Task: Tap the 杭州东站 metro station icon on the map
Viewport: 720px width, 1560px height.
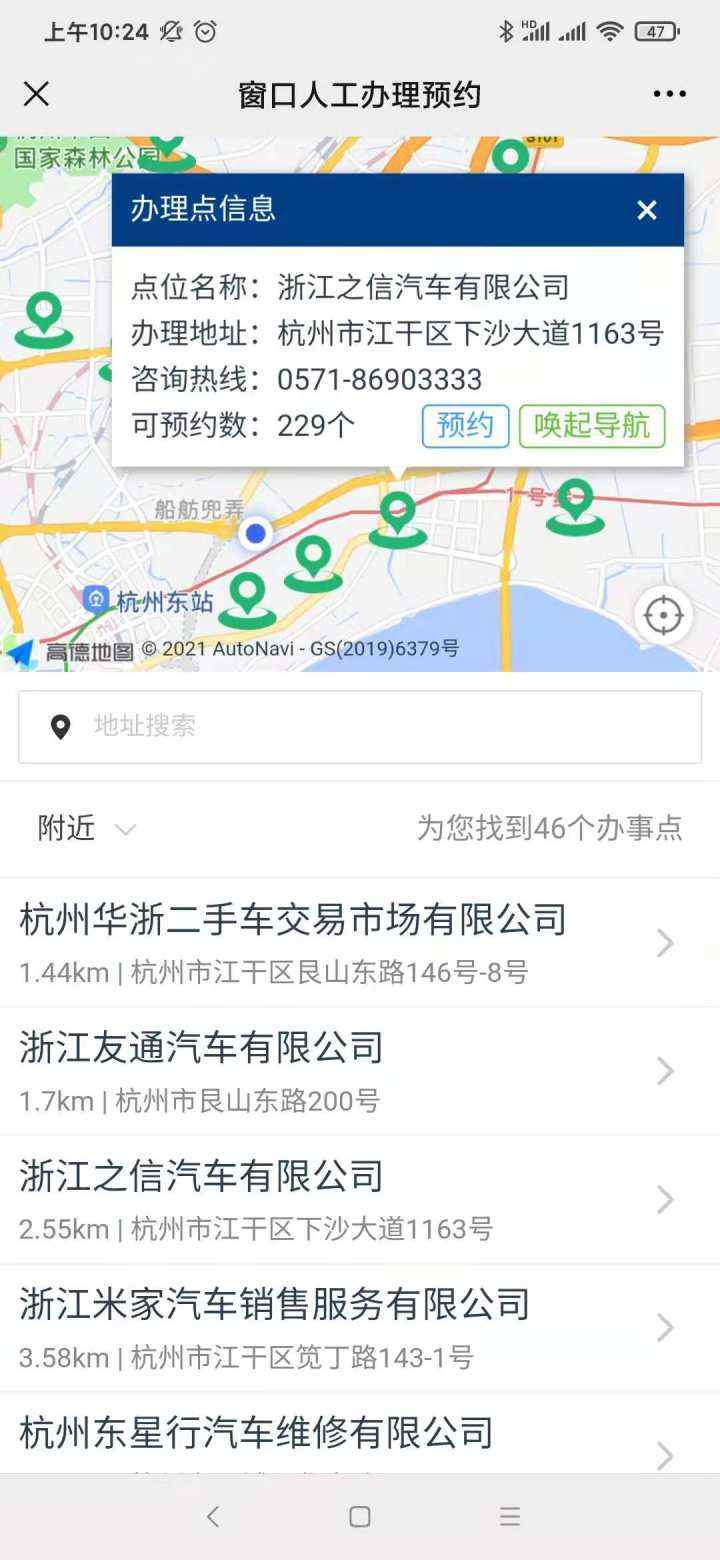Action: point(97,597)
